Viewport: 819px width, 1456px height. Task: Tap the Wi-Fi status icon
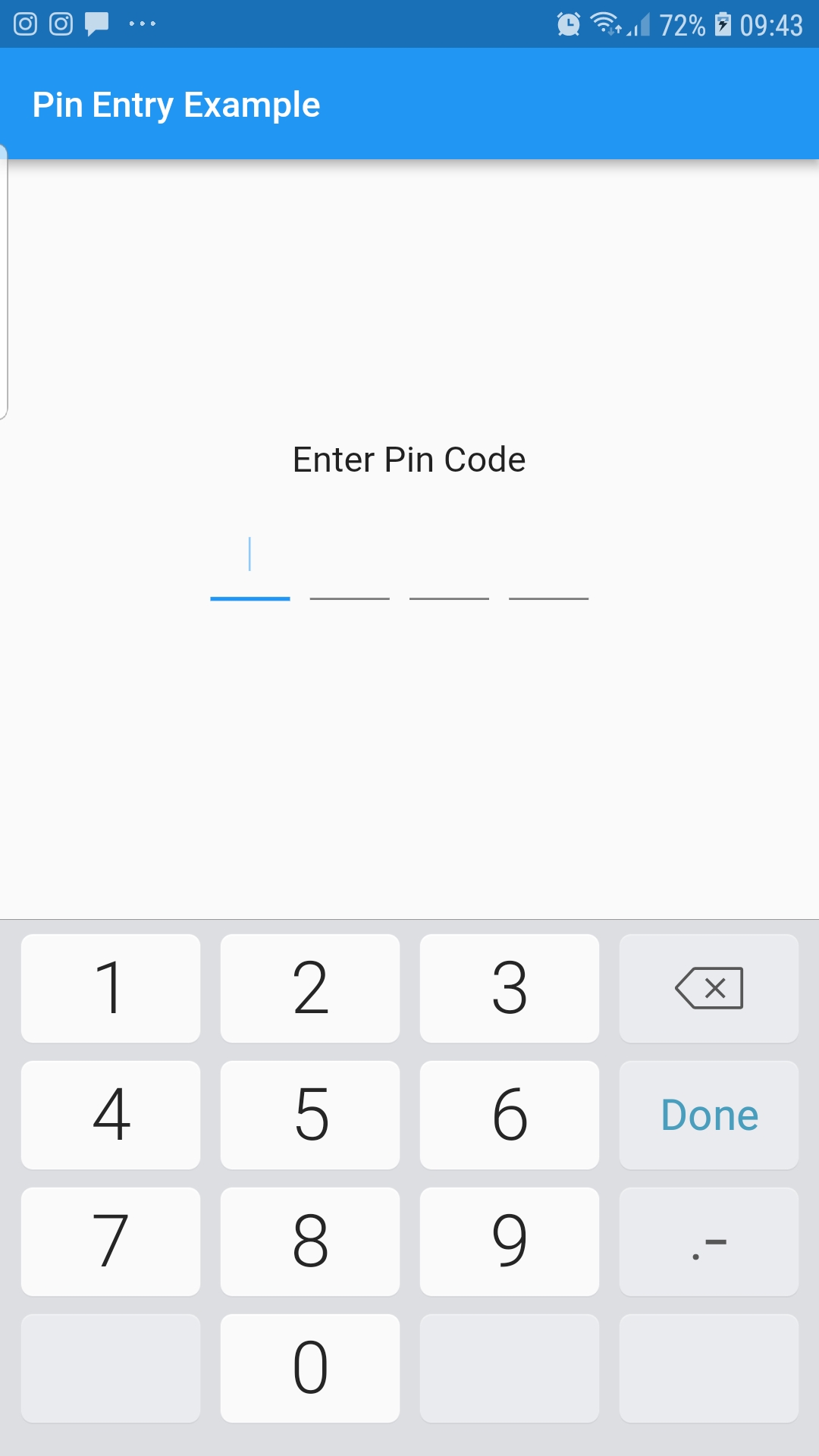pos(604,24)
